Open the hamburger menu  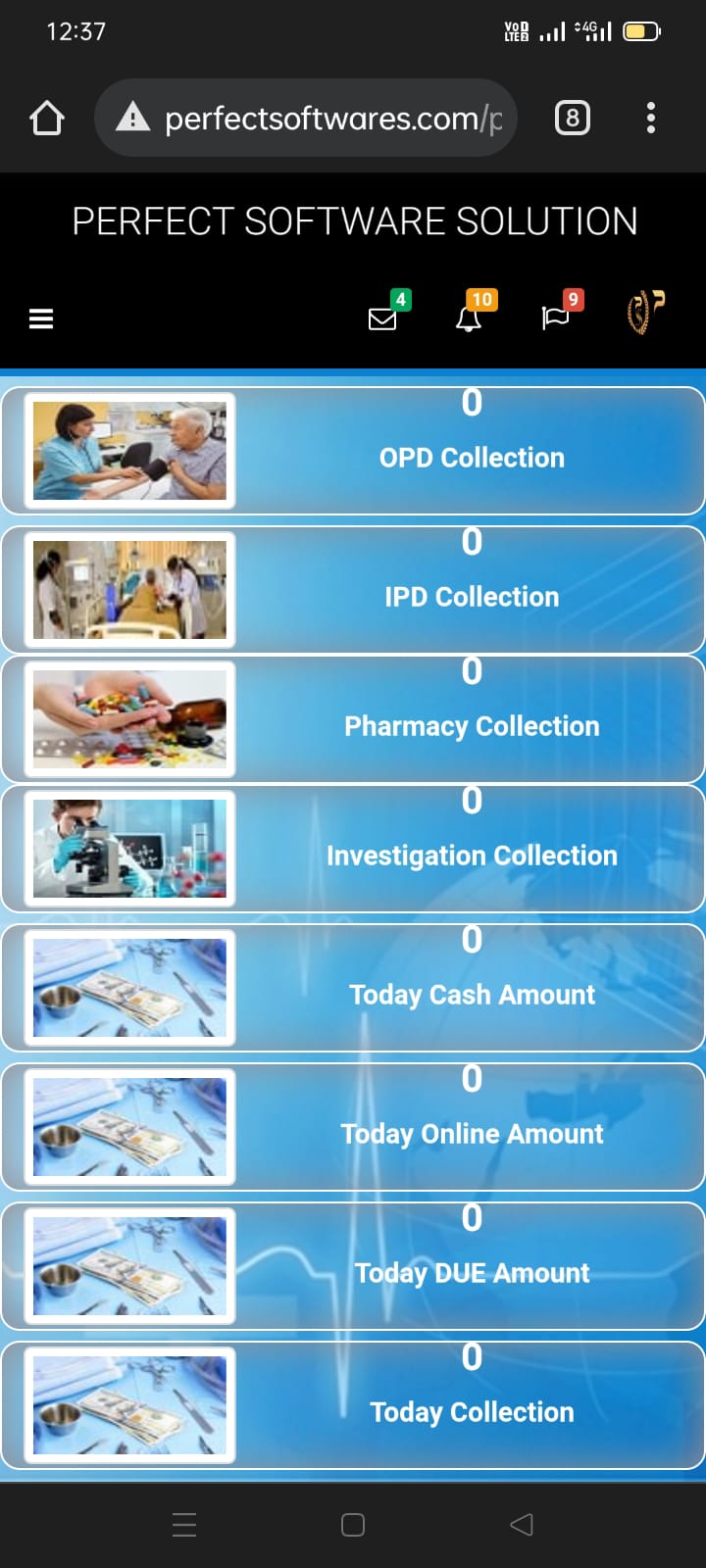41,318
